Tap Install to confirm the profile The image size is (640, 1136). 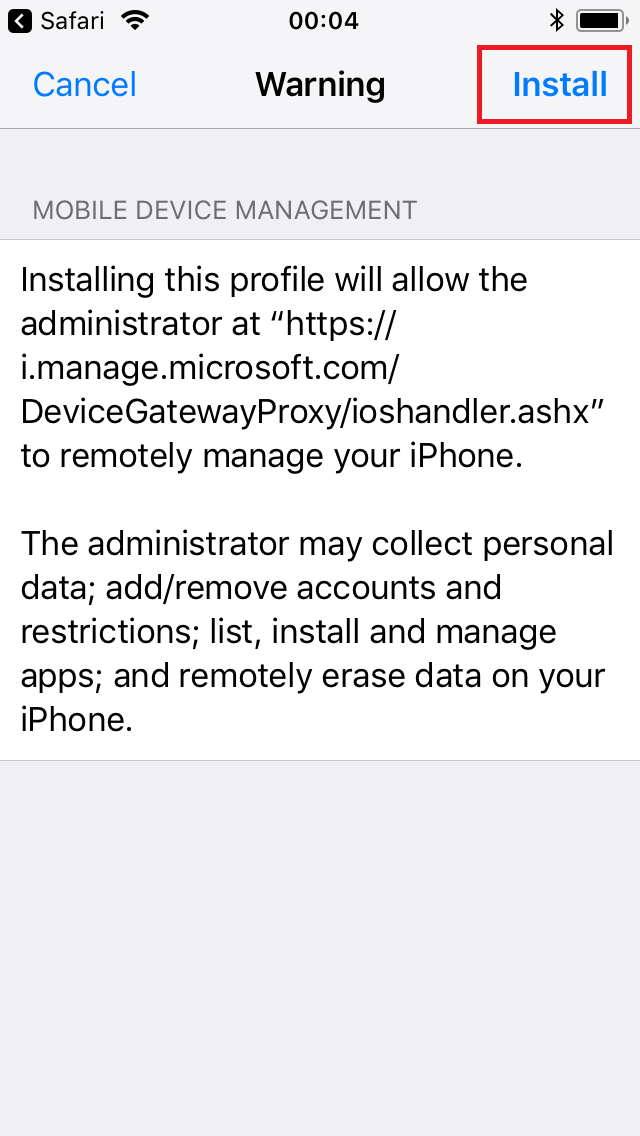(559, 85)
